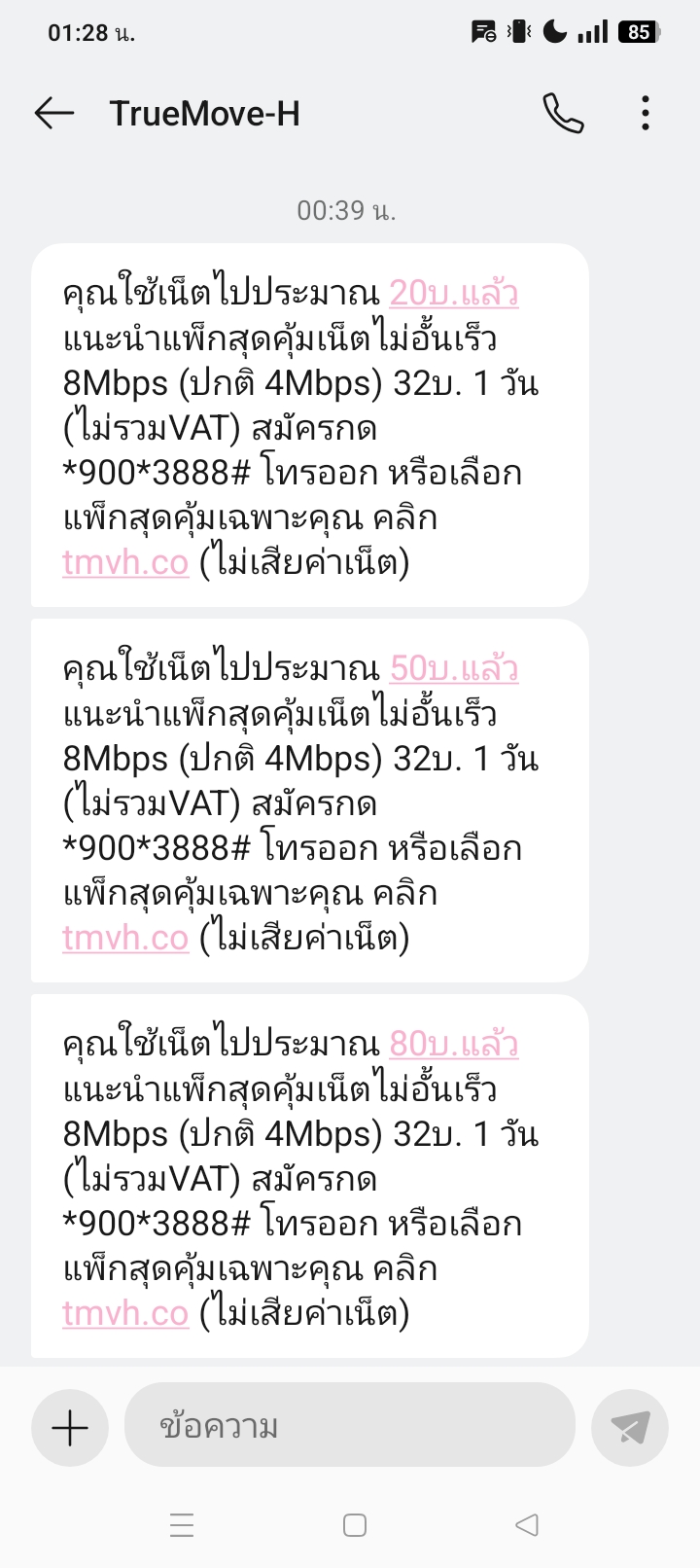Open the 50บ.แล้ว link in second message

[x=454, y=668]
